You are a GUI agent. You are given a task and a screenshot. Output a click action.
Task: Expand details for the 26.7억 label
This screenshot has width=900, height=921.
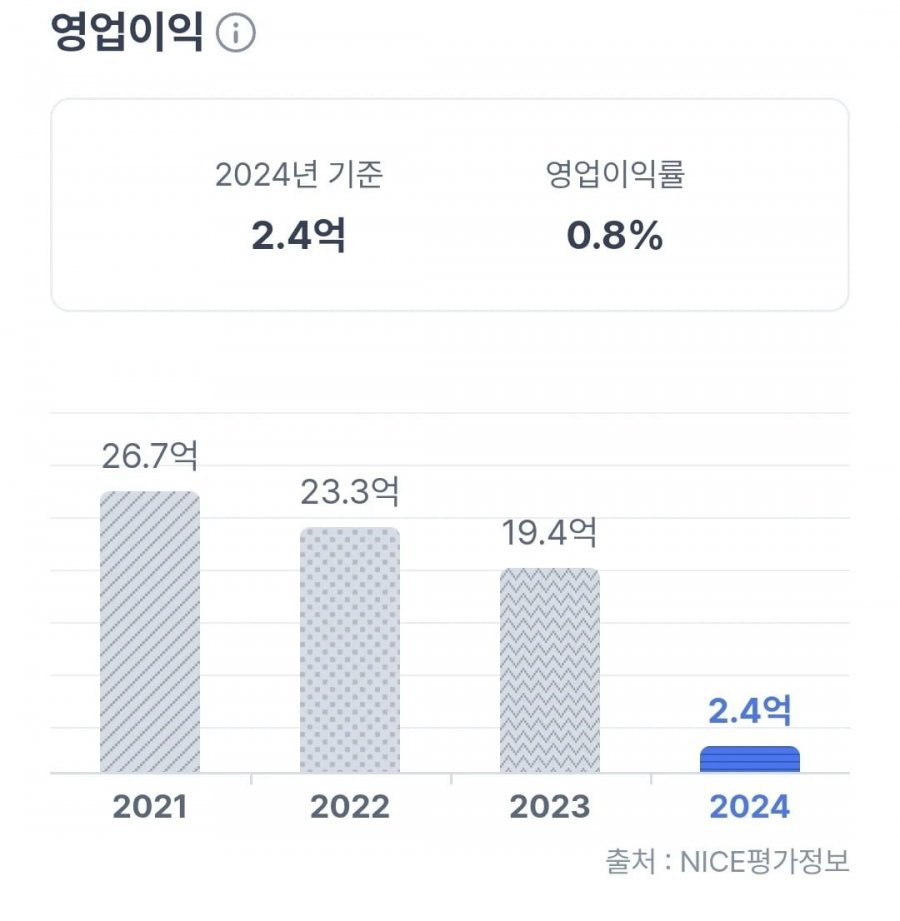coord(148,455)
